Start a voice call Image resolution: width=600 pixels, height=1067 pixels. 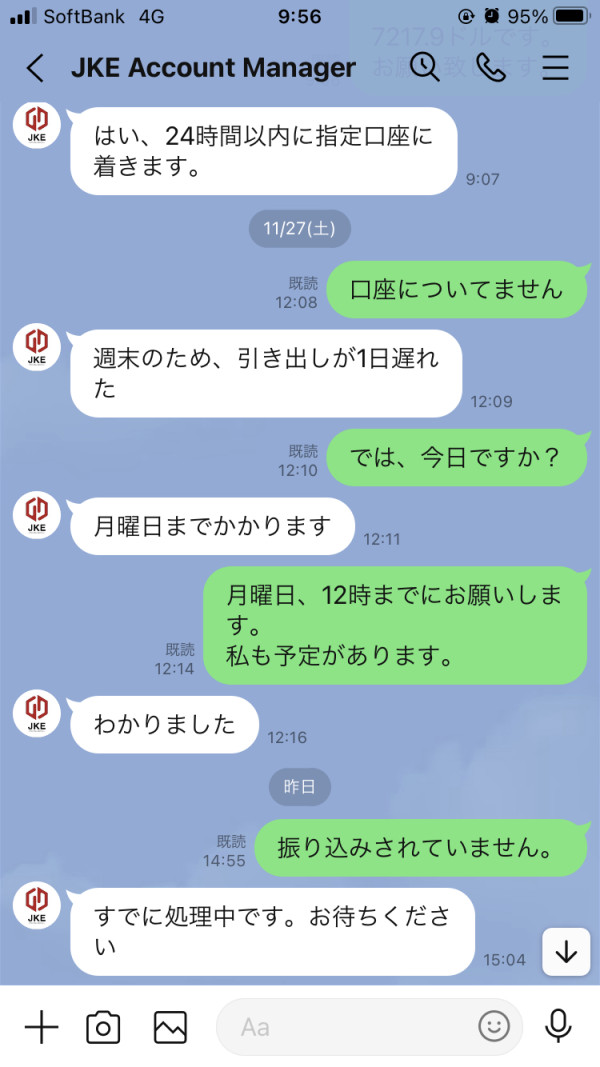coord(490,67)
